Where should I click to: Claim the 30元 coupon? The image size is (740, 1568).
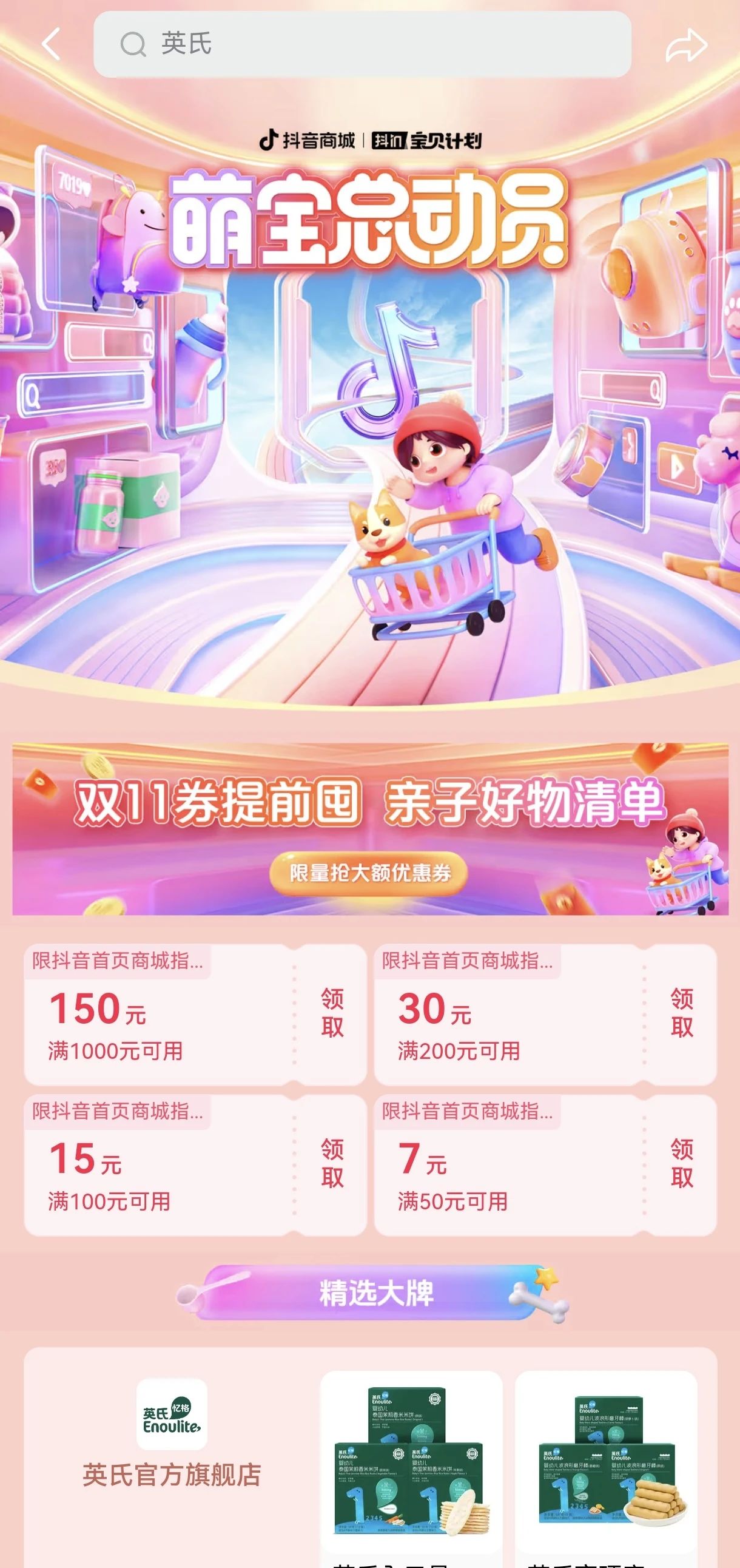pyautogui.click(x=682, y=1013)
